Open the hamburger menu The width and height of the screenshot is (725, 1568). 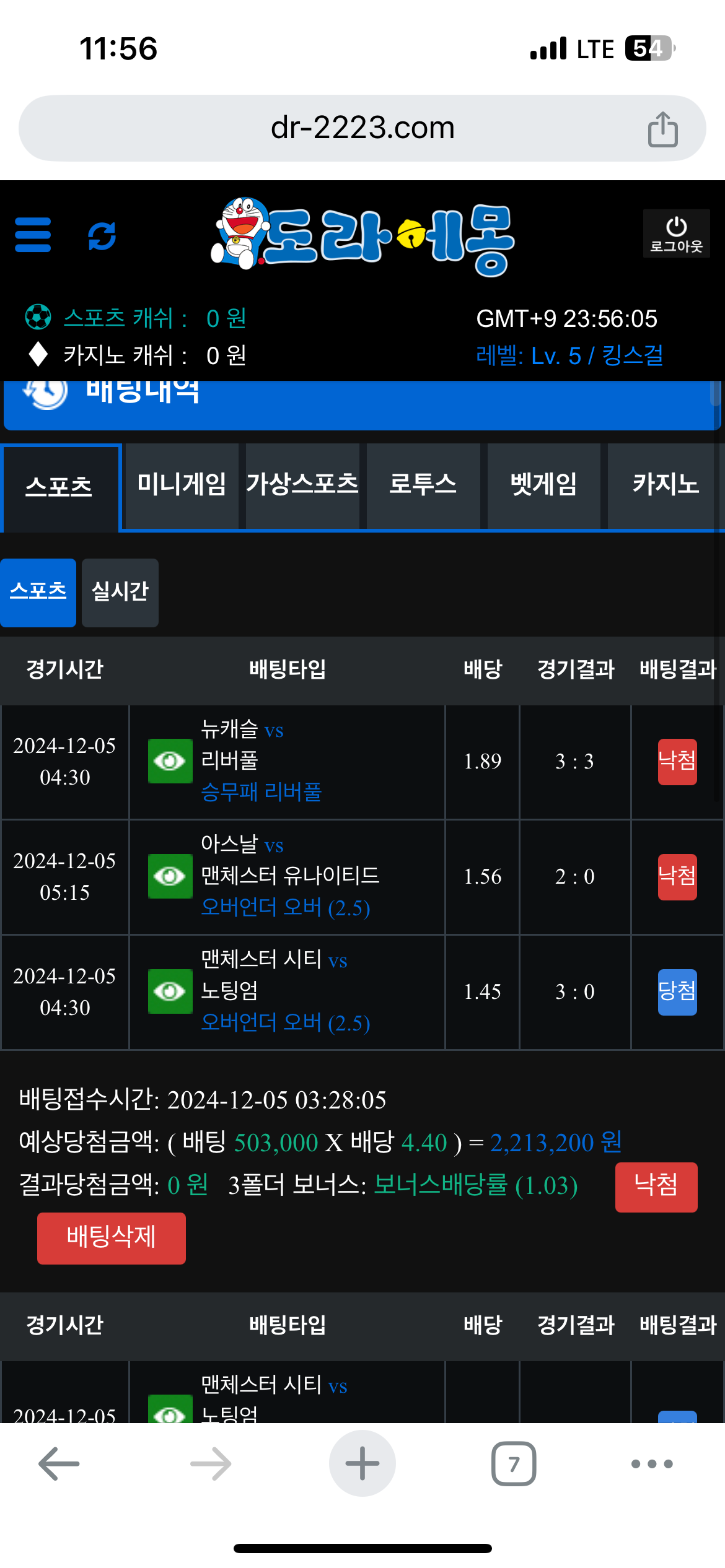pyautogui.click(x=33, y=235)
